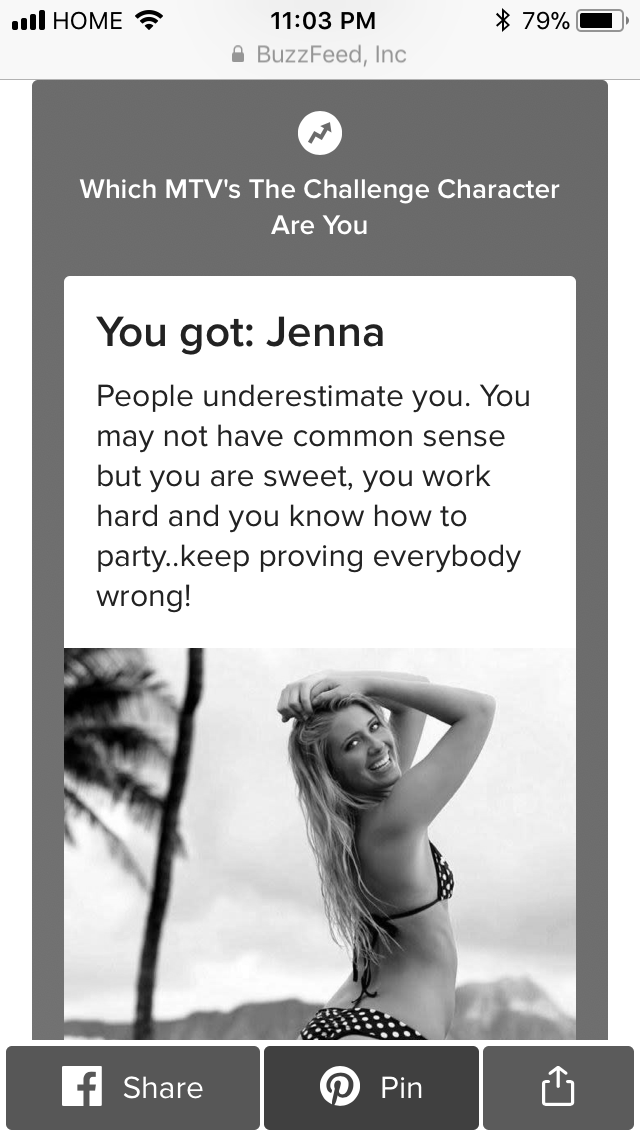
Task: Open the system share sheet button
Action: tap(558, 1087)
